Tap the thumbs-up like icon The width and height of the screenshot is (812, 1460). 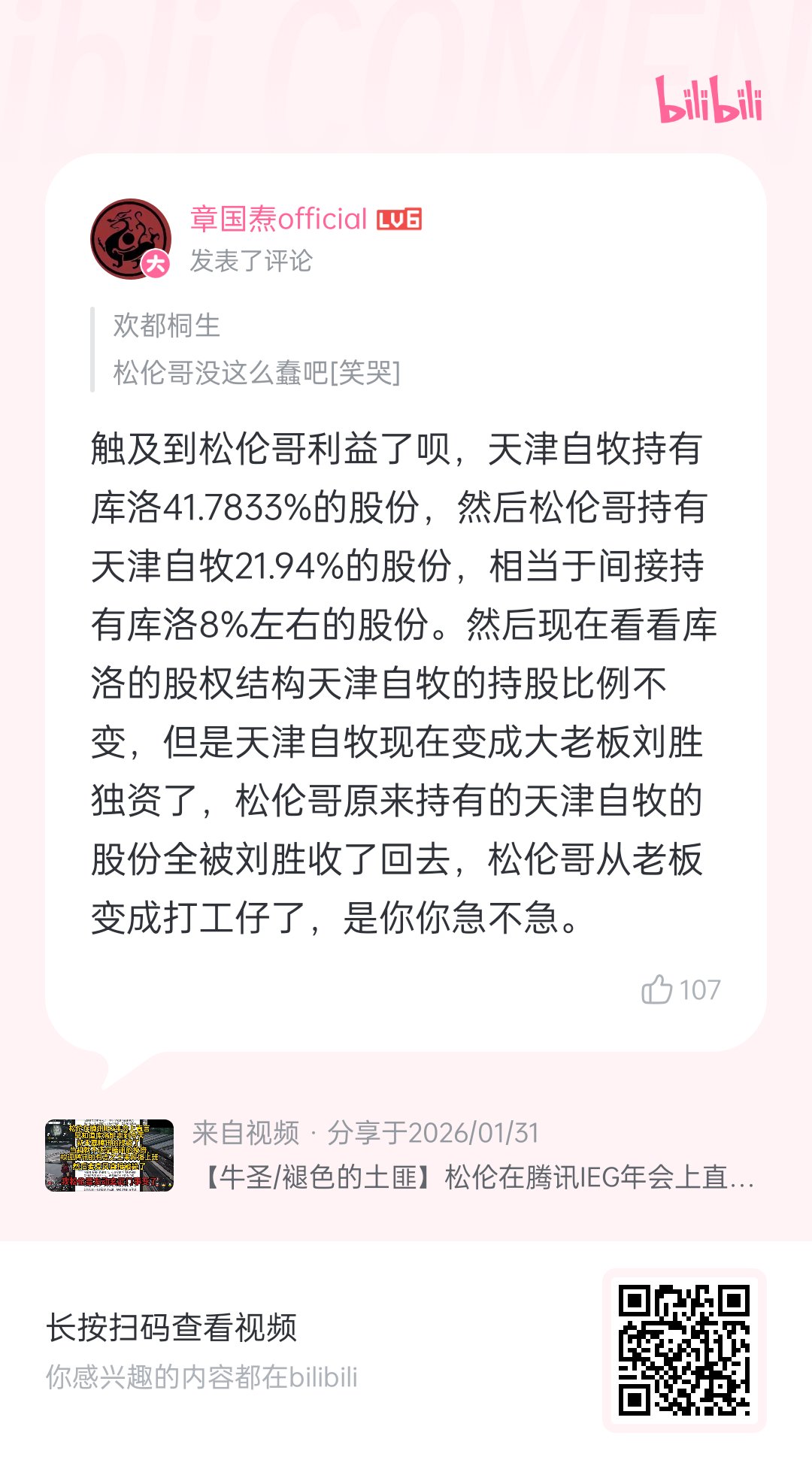(x=656, y=989)
